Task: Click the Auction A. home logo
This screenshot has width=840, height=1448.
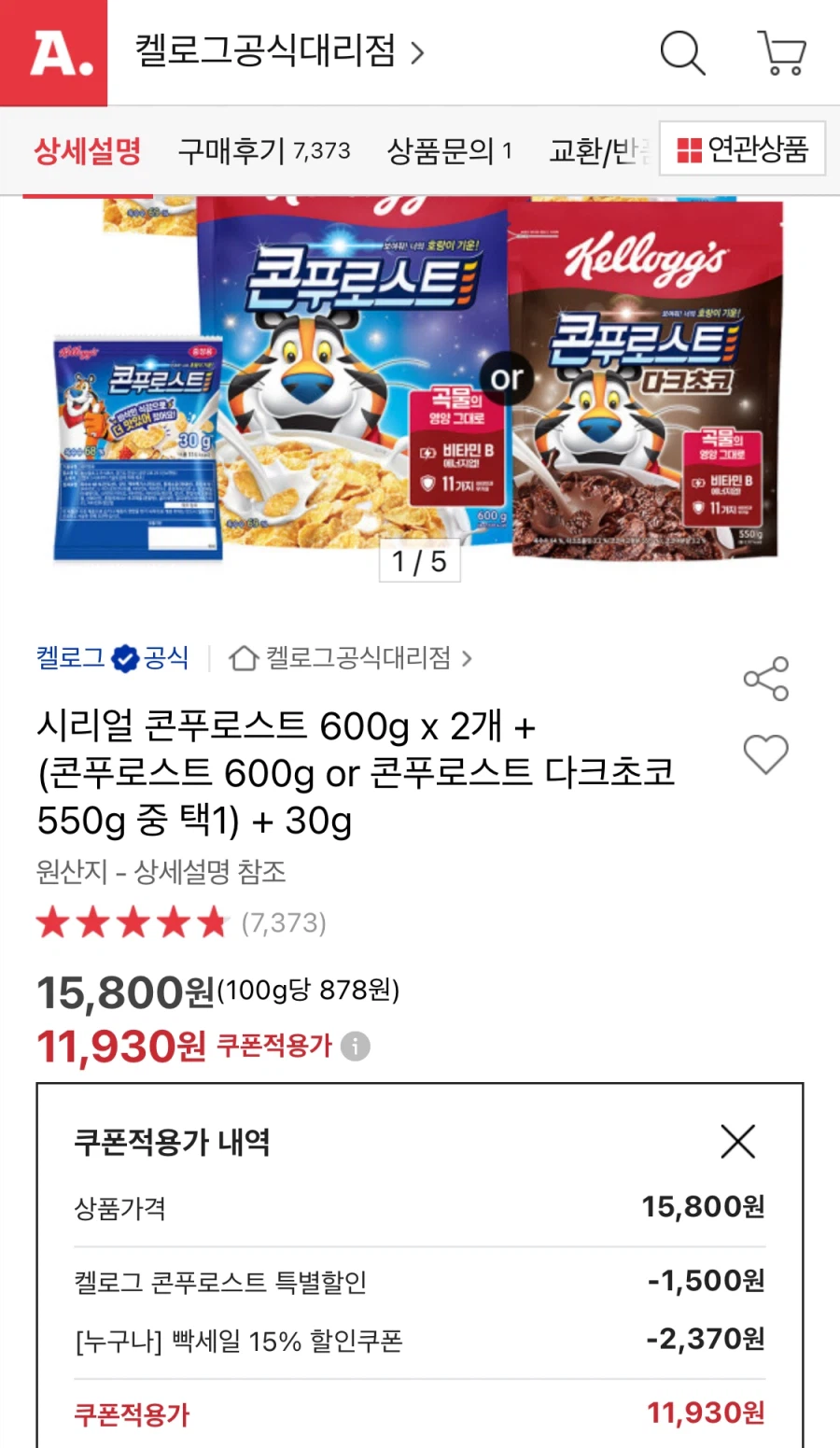Action: click(54, 53)
